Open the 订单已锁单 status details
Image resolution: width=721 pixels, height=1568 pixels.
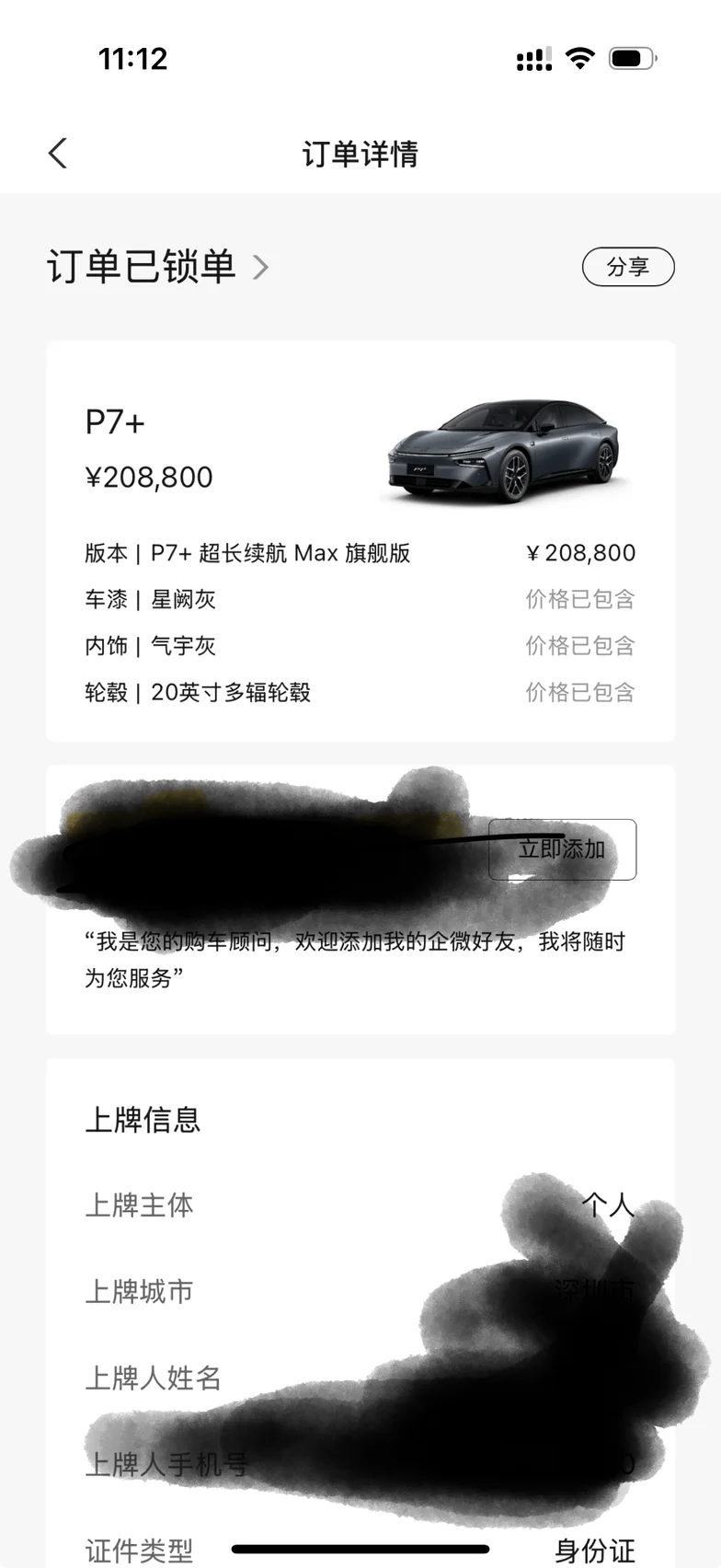point(158,267)
